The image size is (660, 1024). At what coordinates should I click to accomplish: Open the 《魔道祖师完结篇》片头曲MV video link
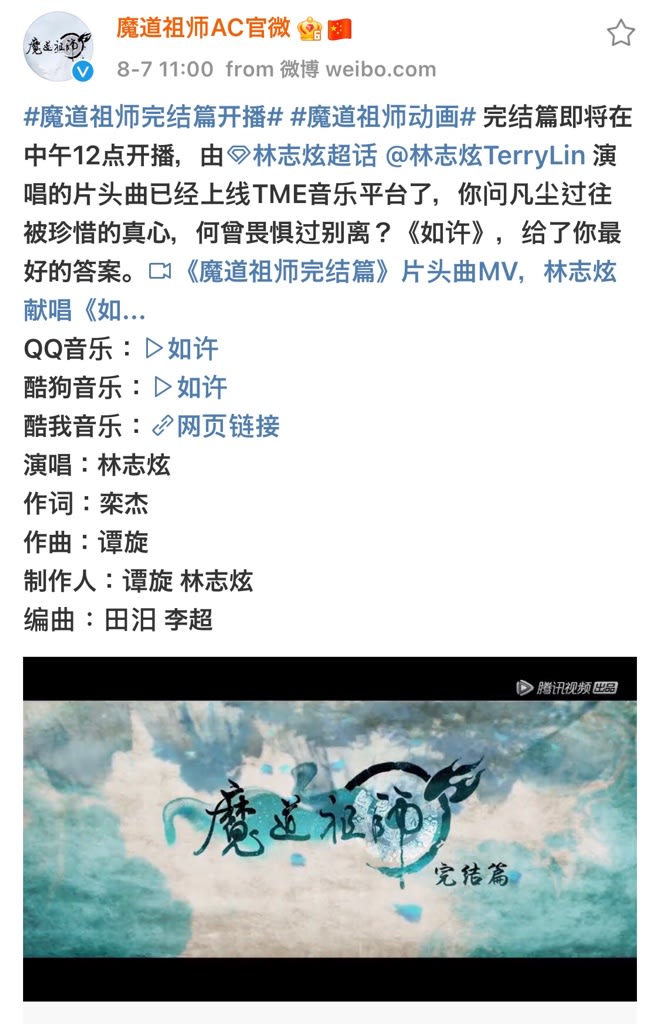[380, 272]
